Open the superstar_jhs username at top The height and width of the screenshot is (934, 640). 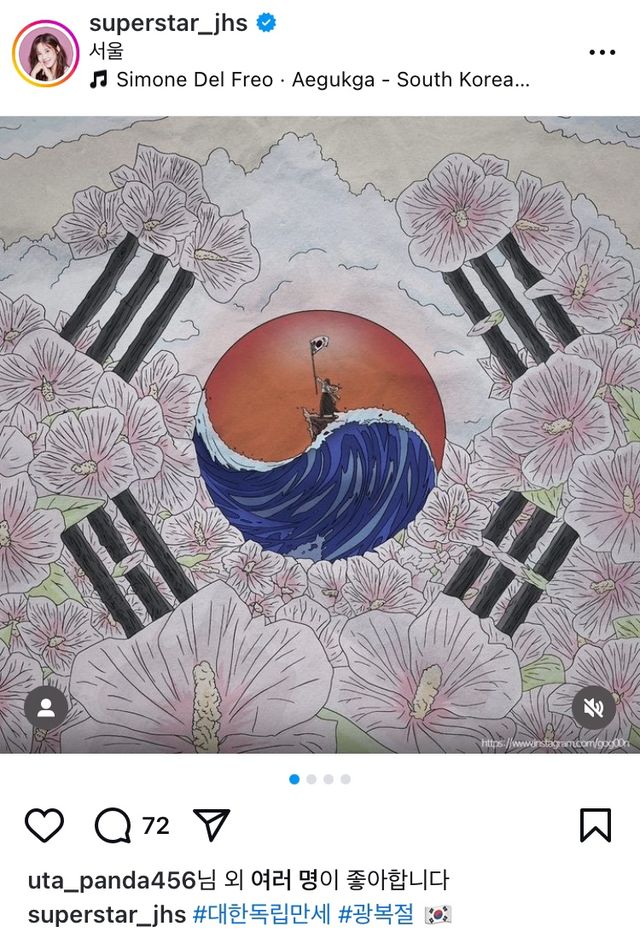click(168, 24)
